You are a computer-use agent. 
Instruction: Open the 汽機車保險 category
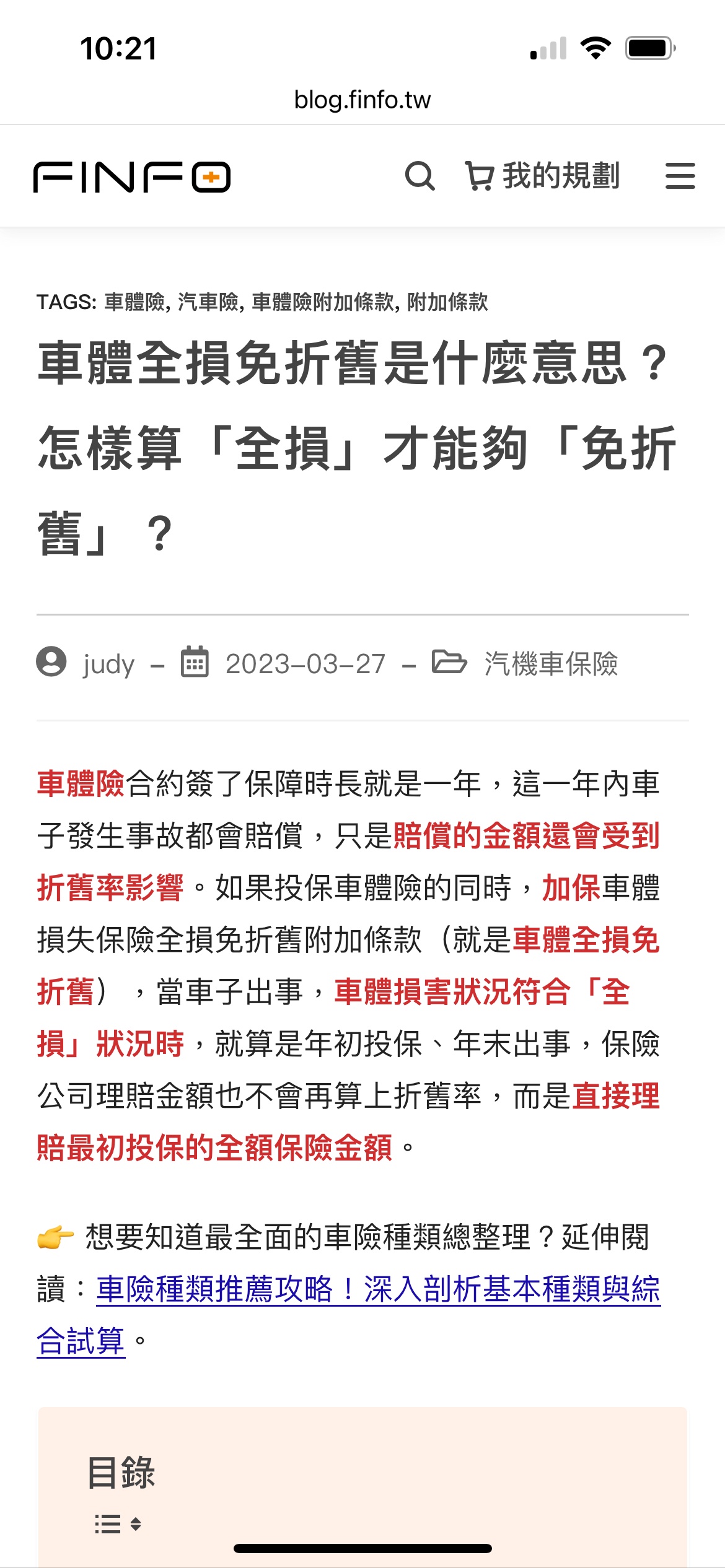coord(551,664)
